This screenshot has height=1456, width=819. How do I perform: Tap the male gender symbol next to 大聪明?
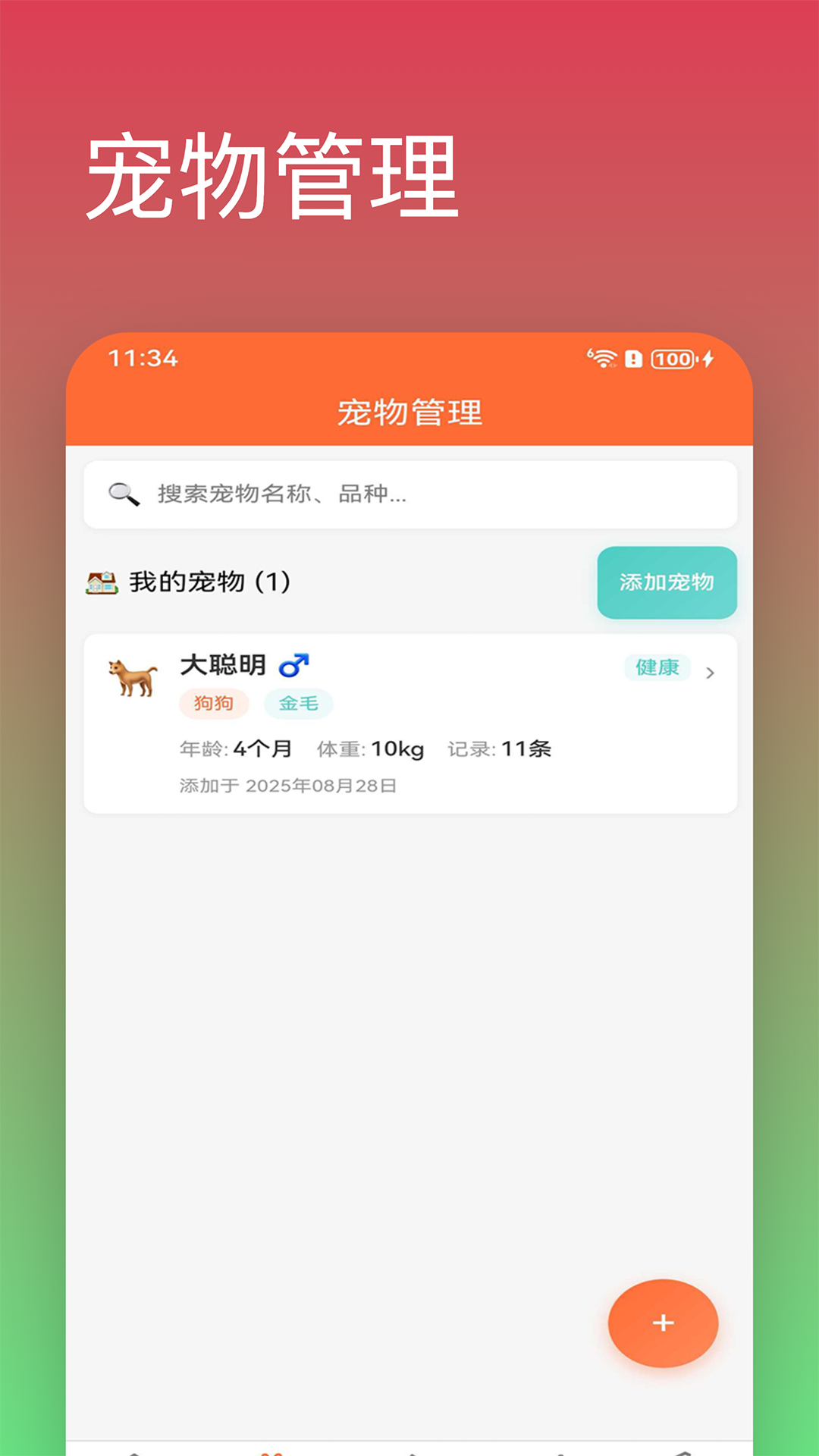[x=295, y=667]
